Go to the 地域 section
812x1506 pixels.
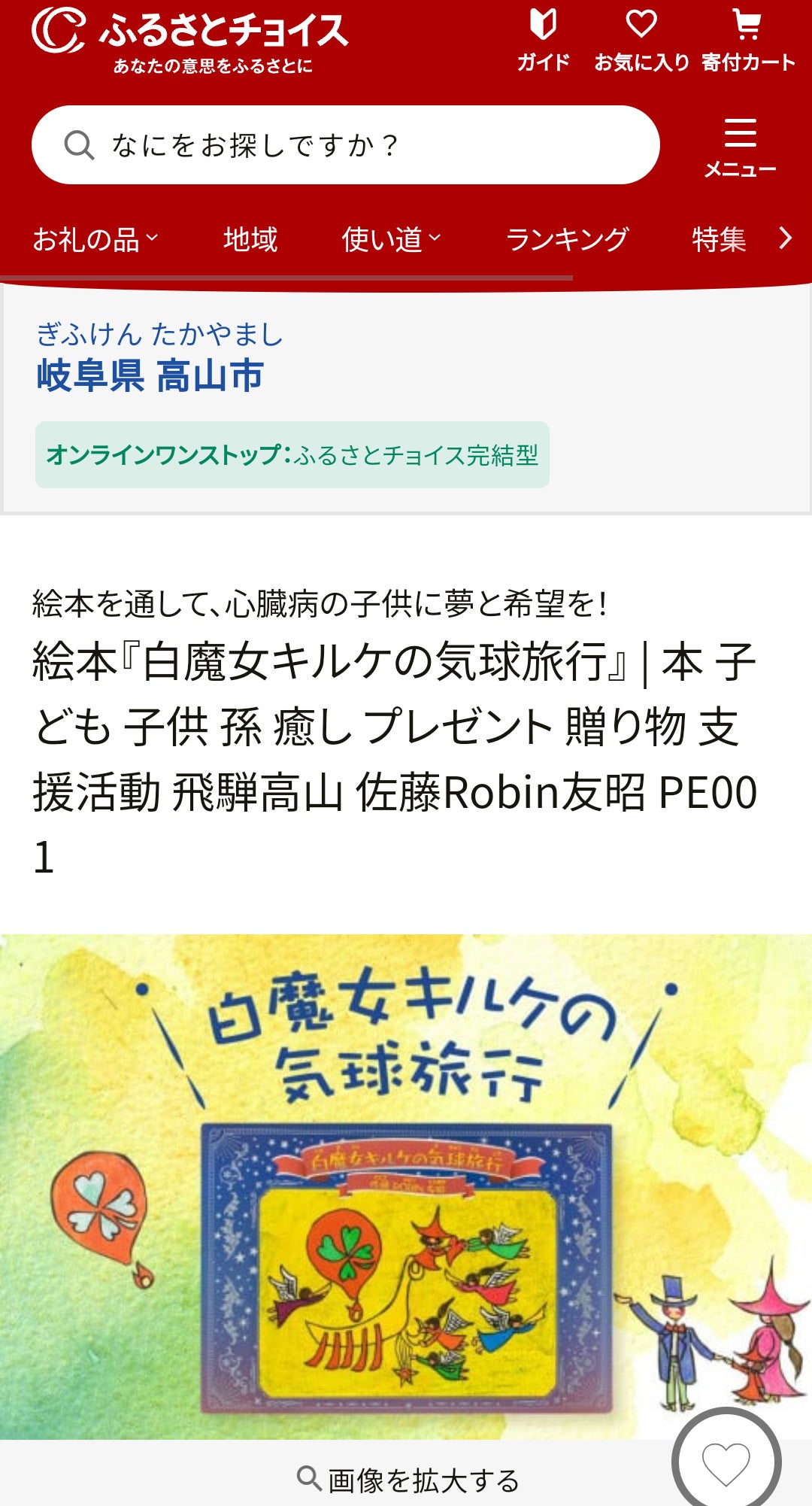click(x=250, y=240)
